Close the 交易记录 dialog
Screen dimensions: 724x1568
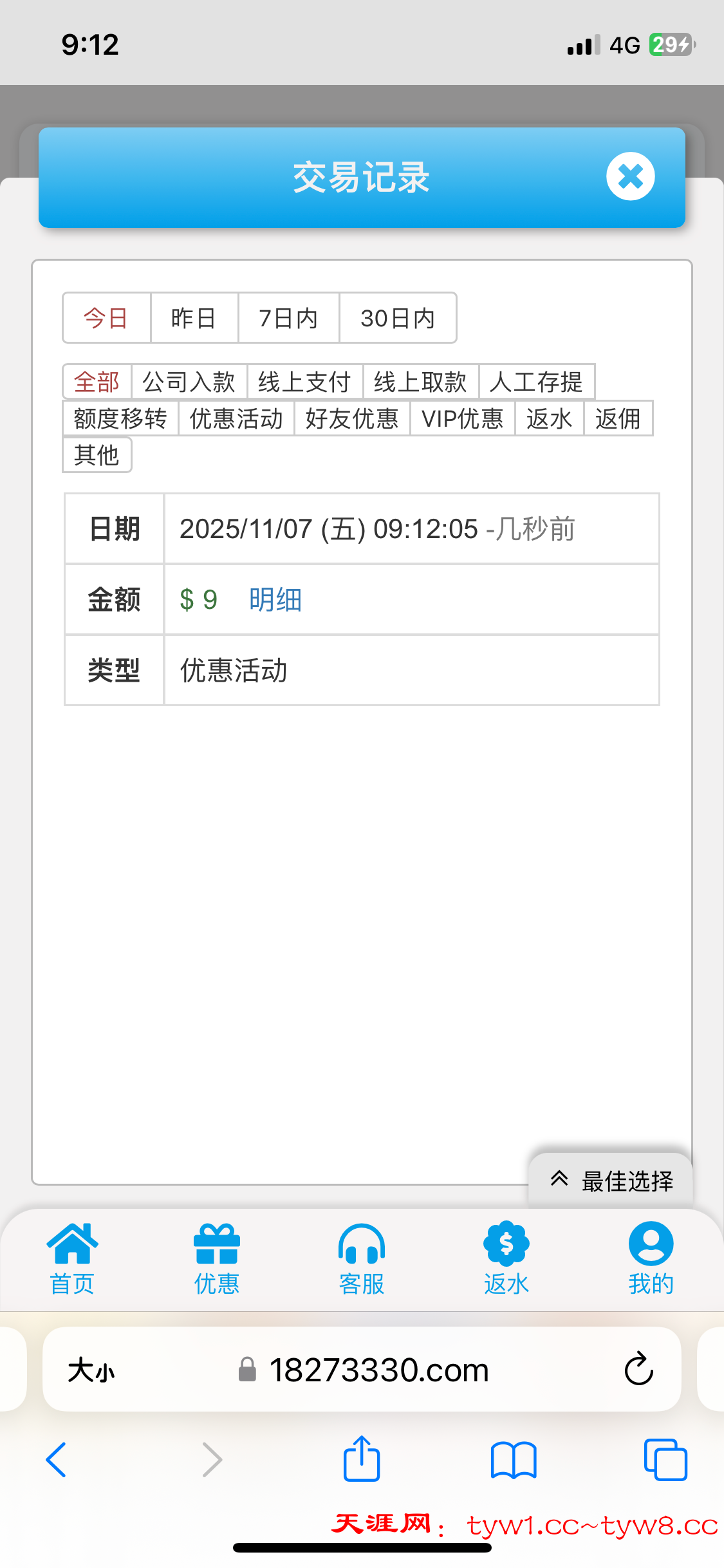click(630, 176)
